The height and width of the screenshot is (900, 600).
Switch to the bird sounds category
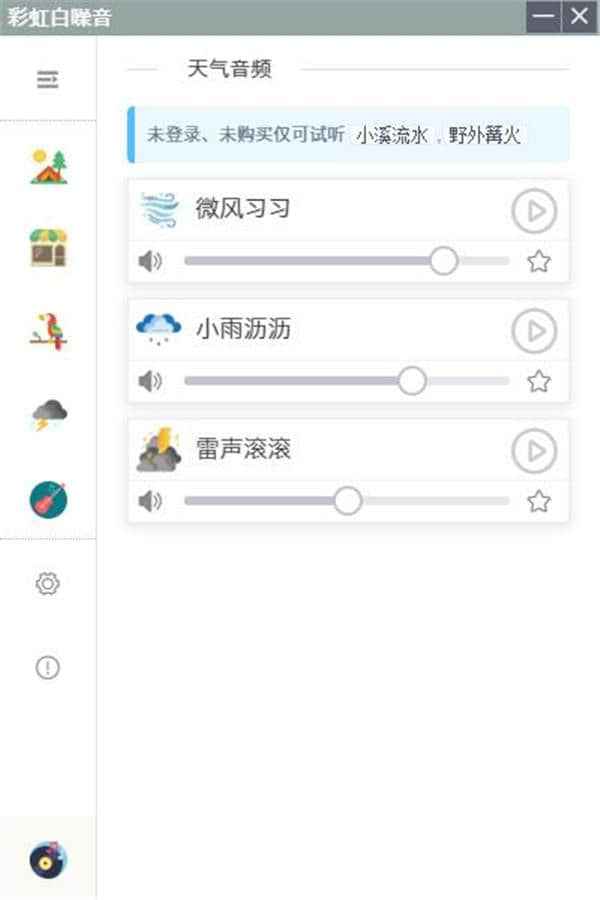pyautogui.click(x=48, y=332)
